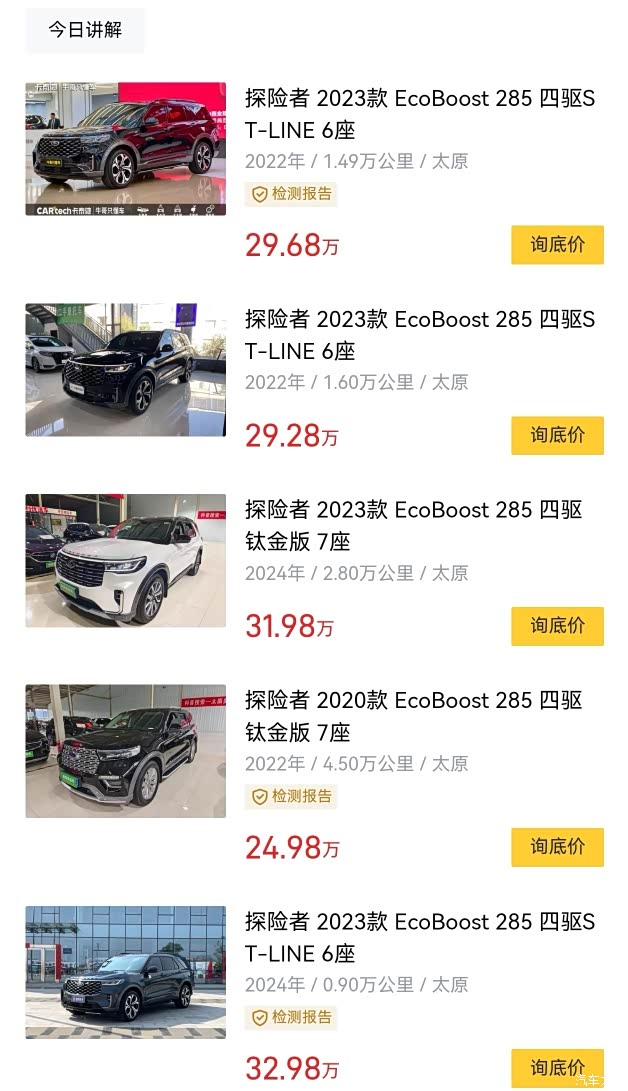Open the 29.28万 探险者 listing
Screen dimensions: 628x1091
click(419, 335)
